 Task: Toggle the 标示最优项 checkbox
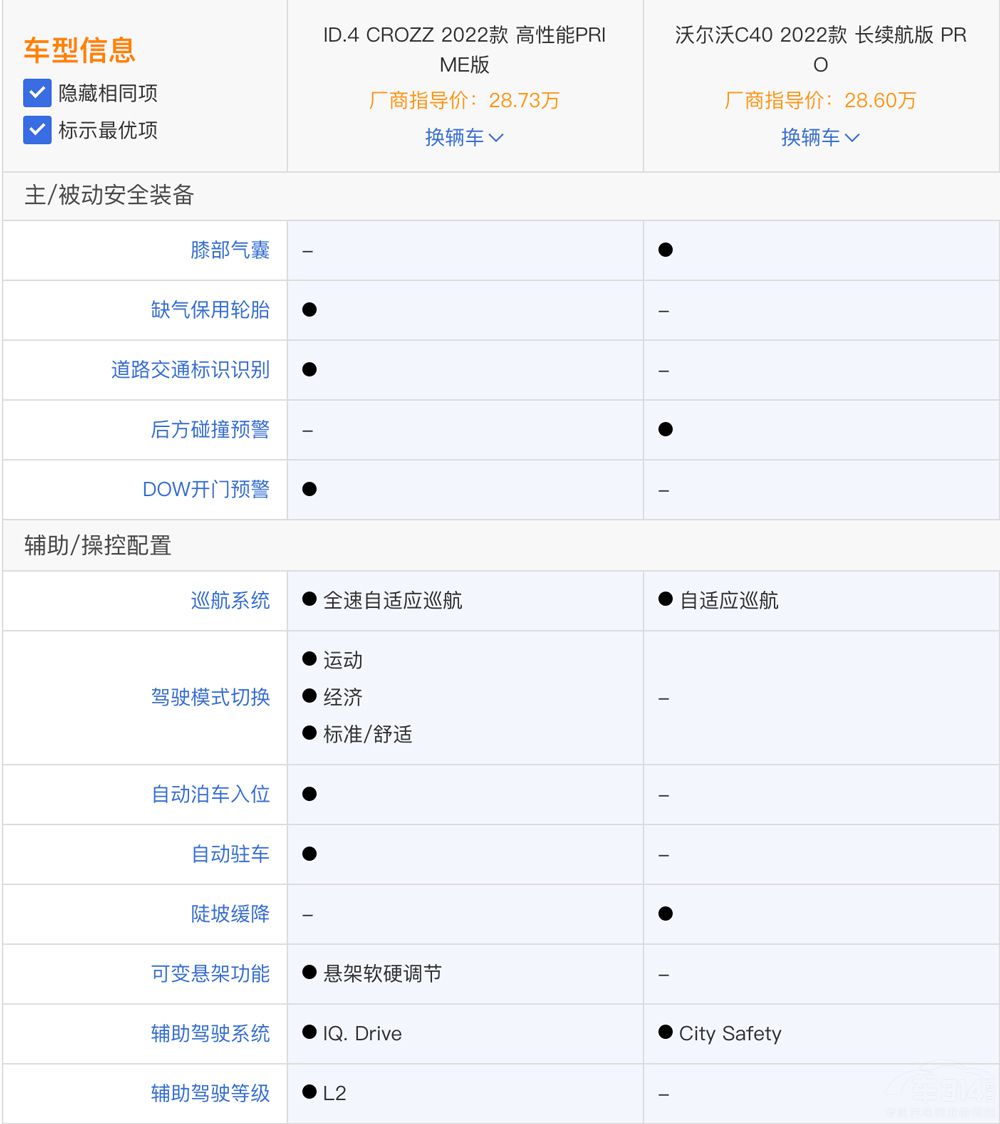click(37, 130)
